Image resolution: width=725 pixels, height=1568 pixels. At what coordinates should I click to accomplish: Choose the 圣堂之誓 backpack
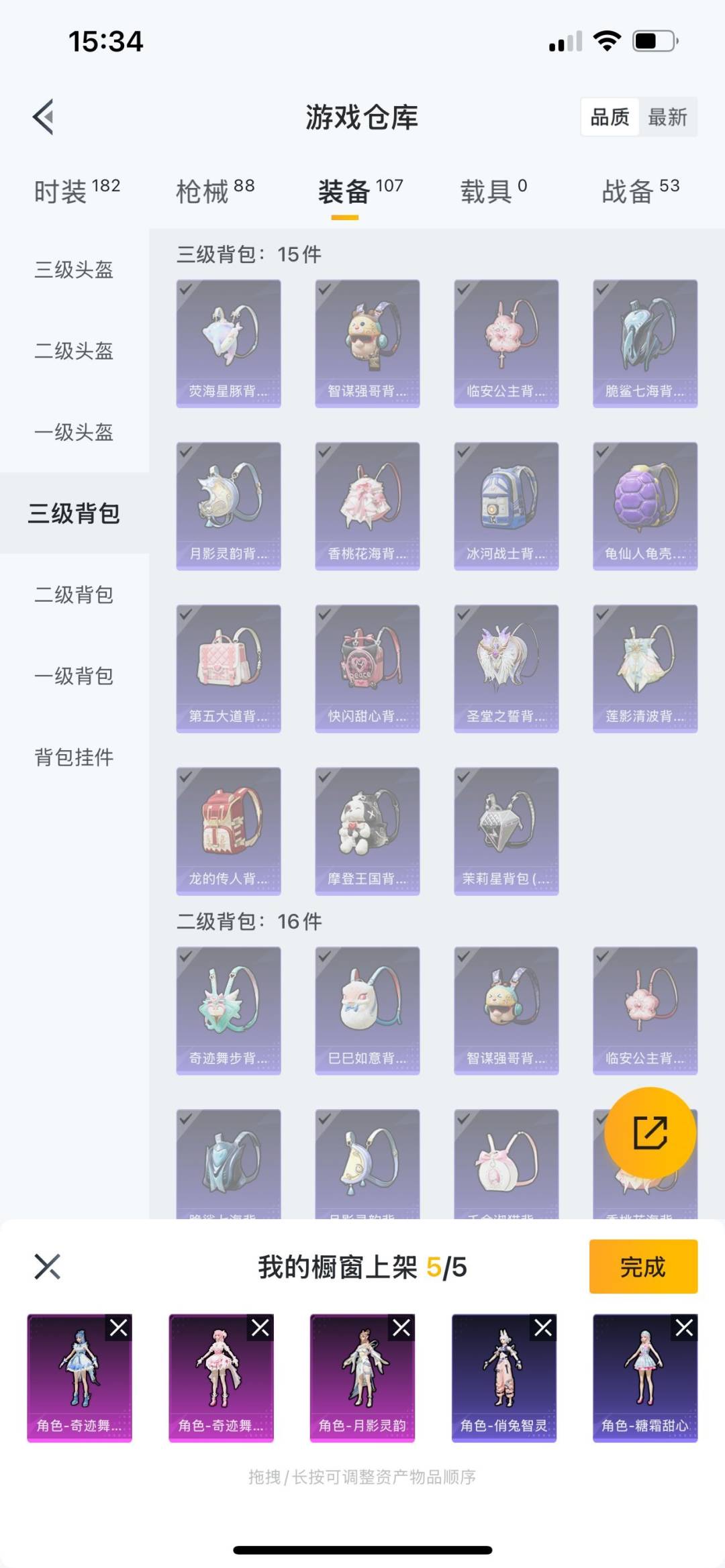tap(505, 668)
